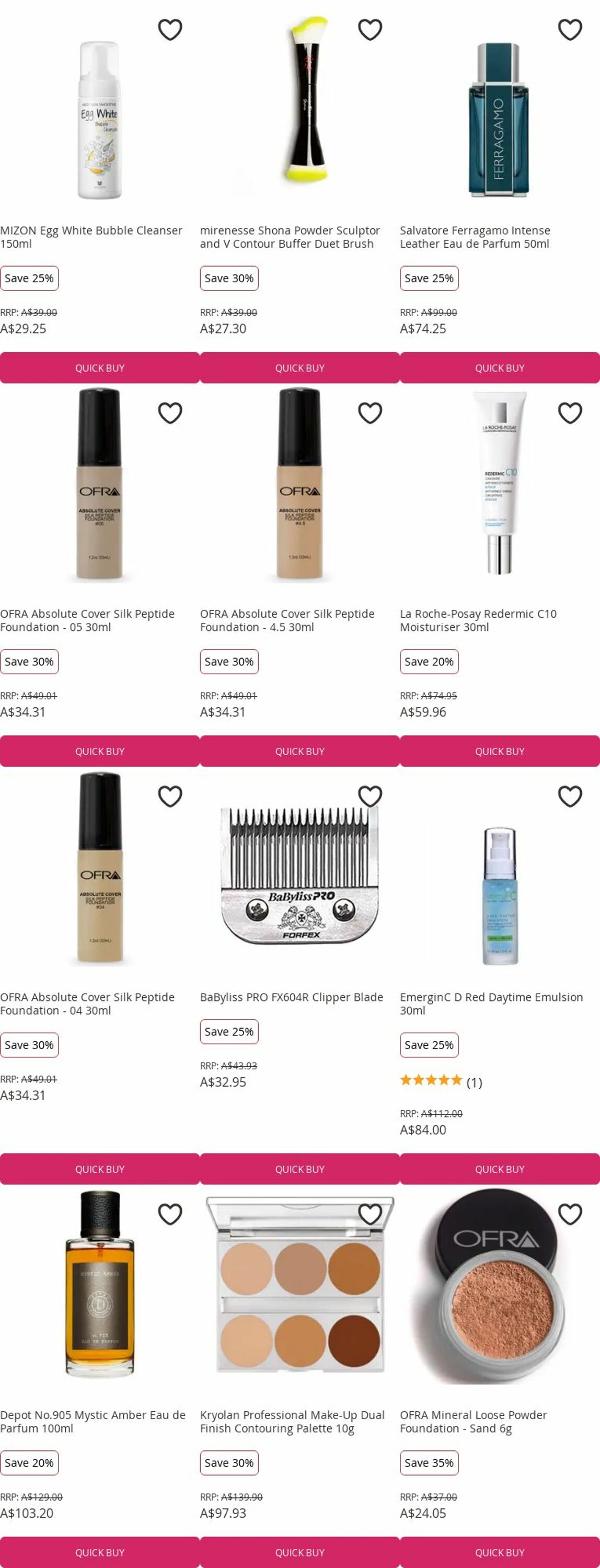Quick buy BaByliss PRO Clipper Blade
Screen dimensions: 600x1568
pos(299,1169)
